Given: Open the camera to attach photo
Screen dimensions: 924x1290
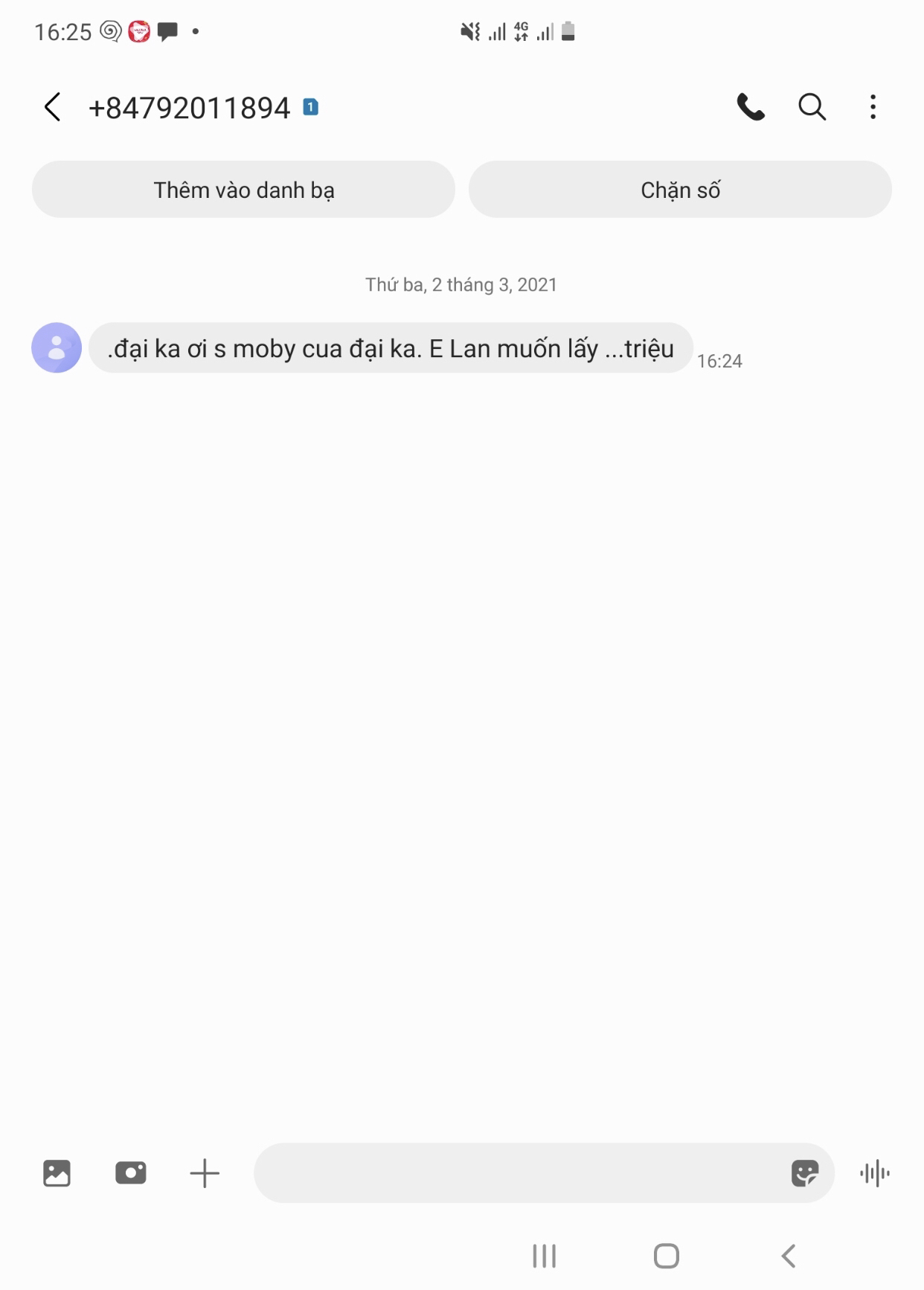Looking at the screenshot, I should tap(131, 1173).
